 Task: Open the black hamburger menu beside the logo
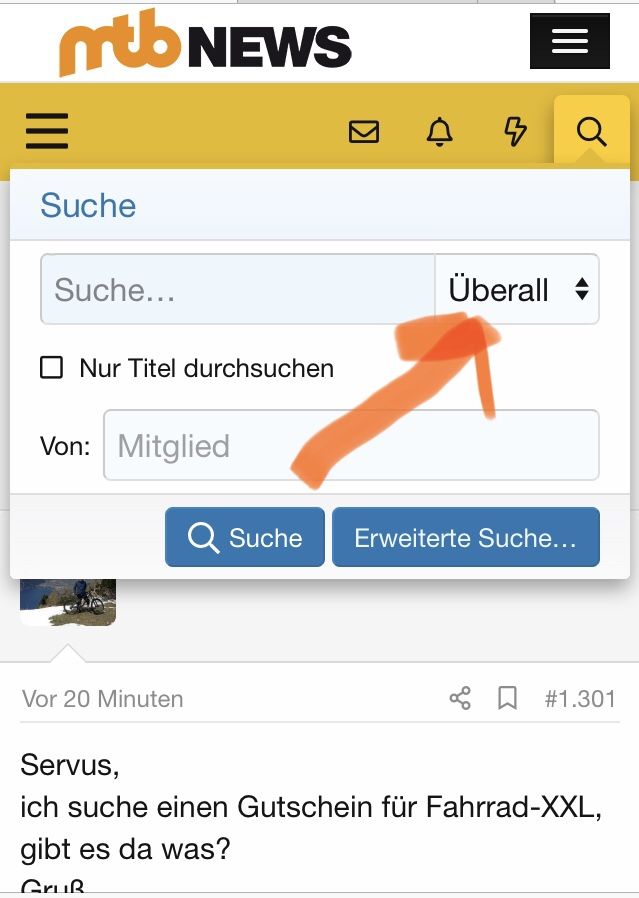[x=569, y=42]
